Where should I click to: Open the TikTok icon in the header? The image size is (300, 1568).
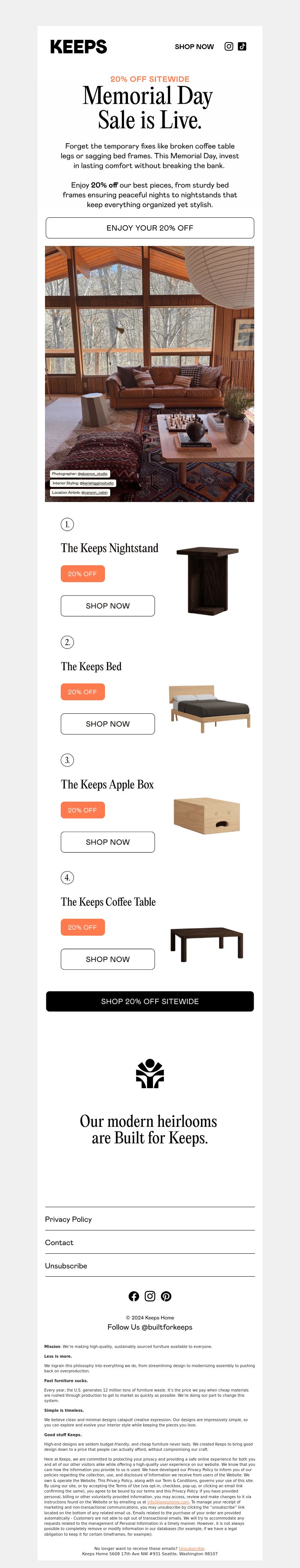pos(242,46)
